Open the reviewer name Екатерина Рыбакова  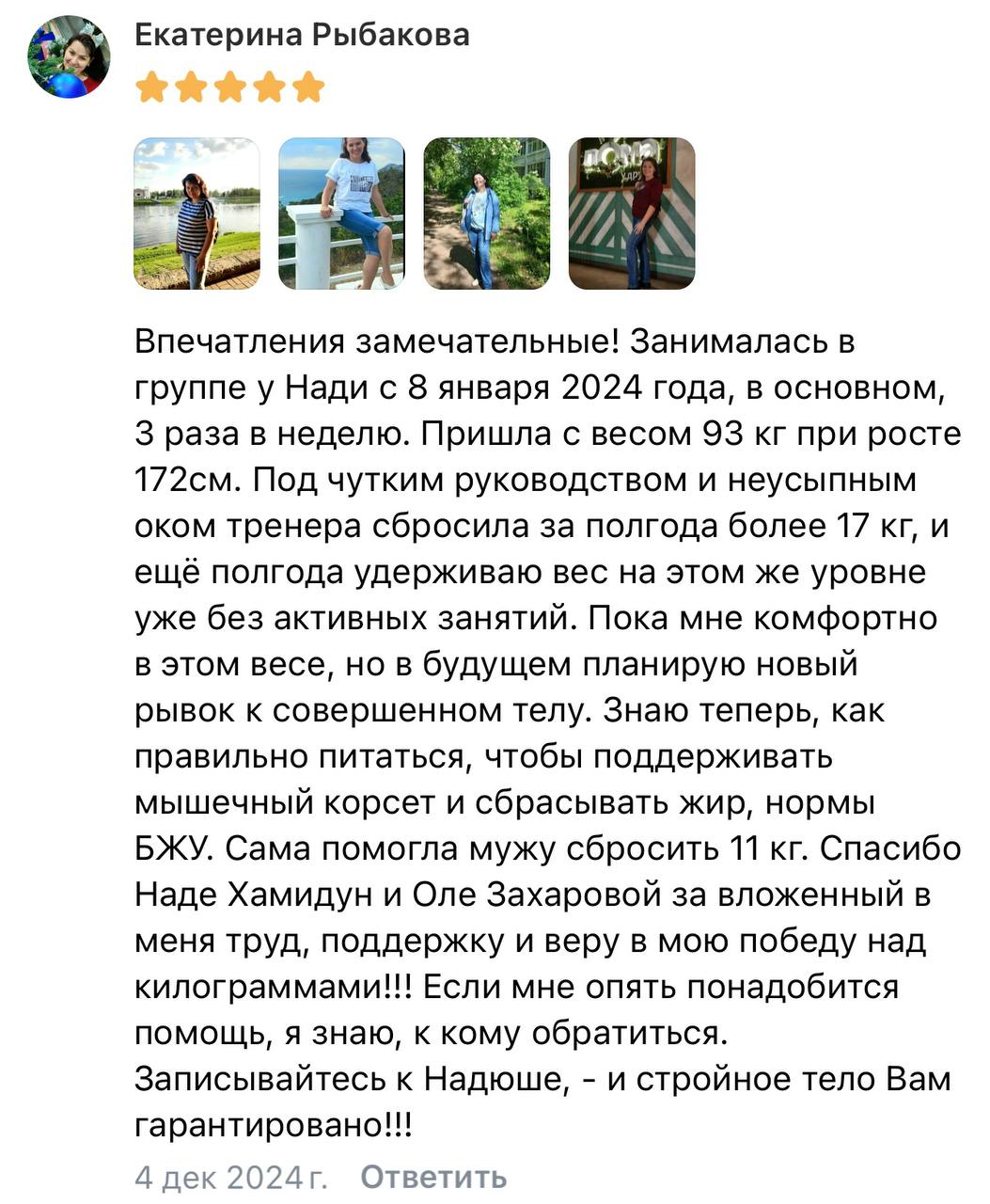pyautogui.click(x=302, y=35)
